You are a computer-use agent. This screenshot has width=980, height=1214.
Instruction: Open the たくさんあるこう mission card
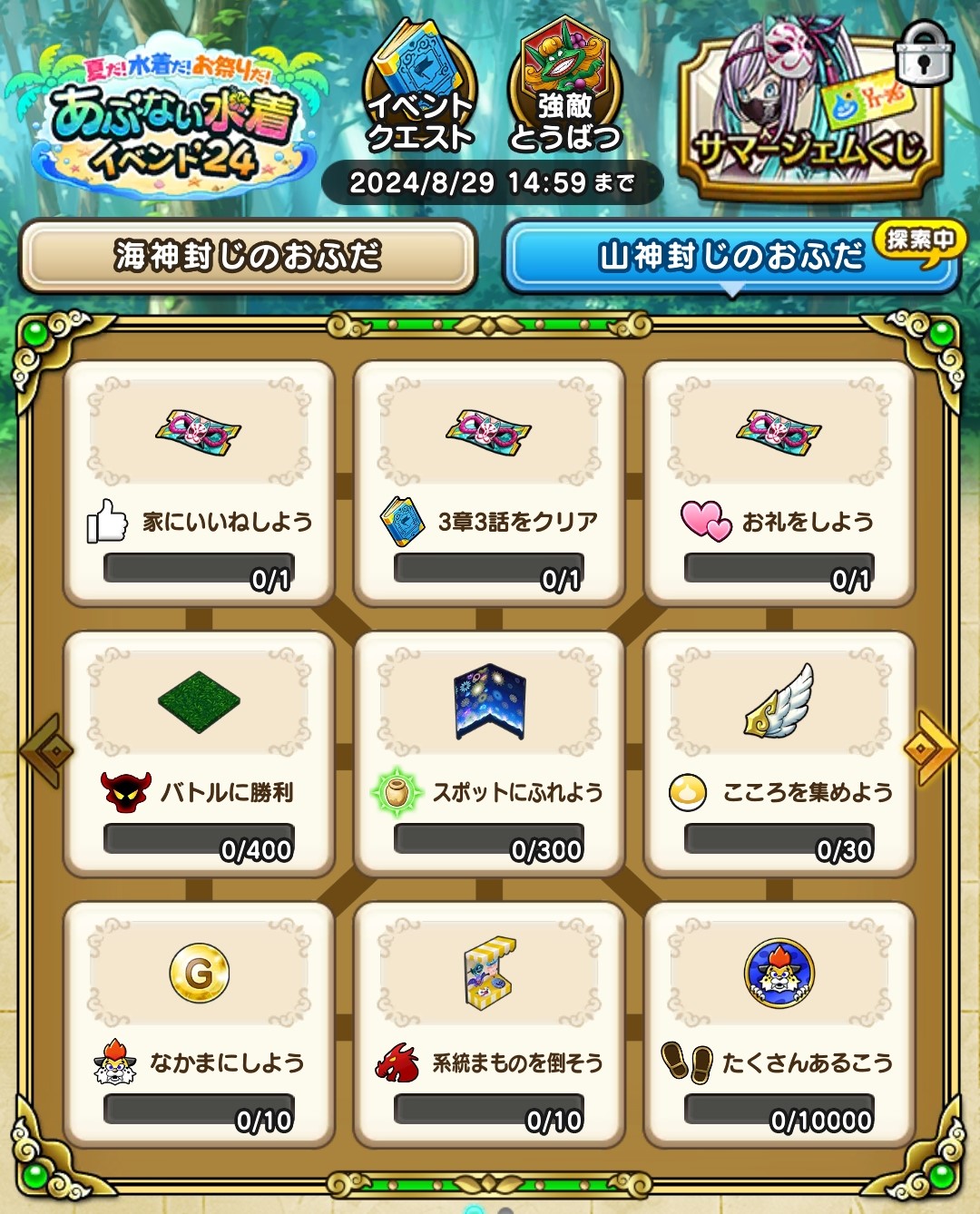[x=779, y=1023]
